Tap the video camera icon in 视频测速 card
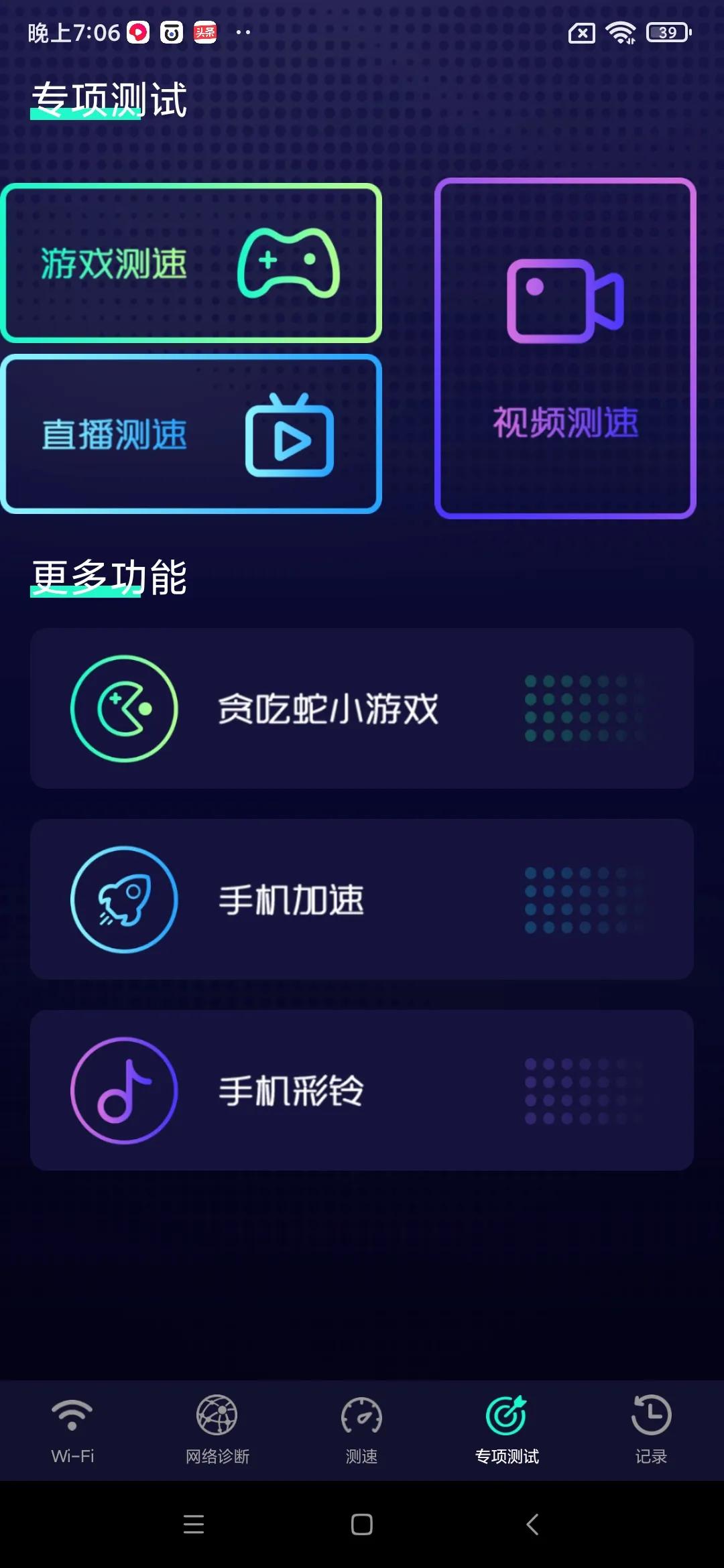Image resolution: width=724 pixels, height=1568 pixels. tap(565, 302)
